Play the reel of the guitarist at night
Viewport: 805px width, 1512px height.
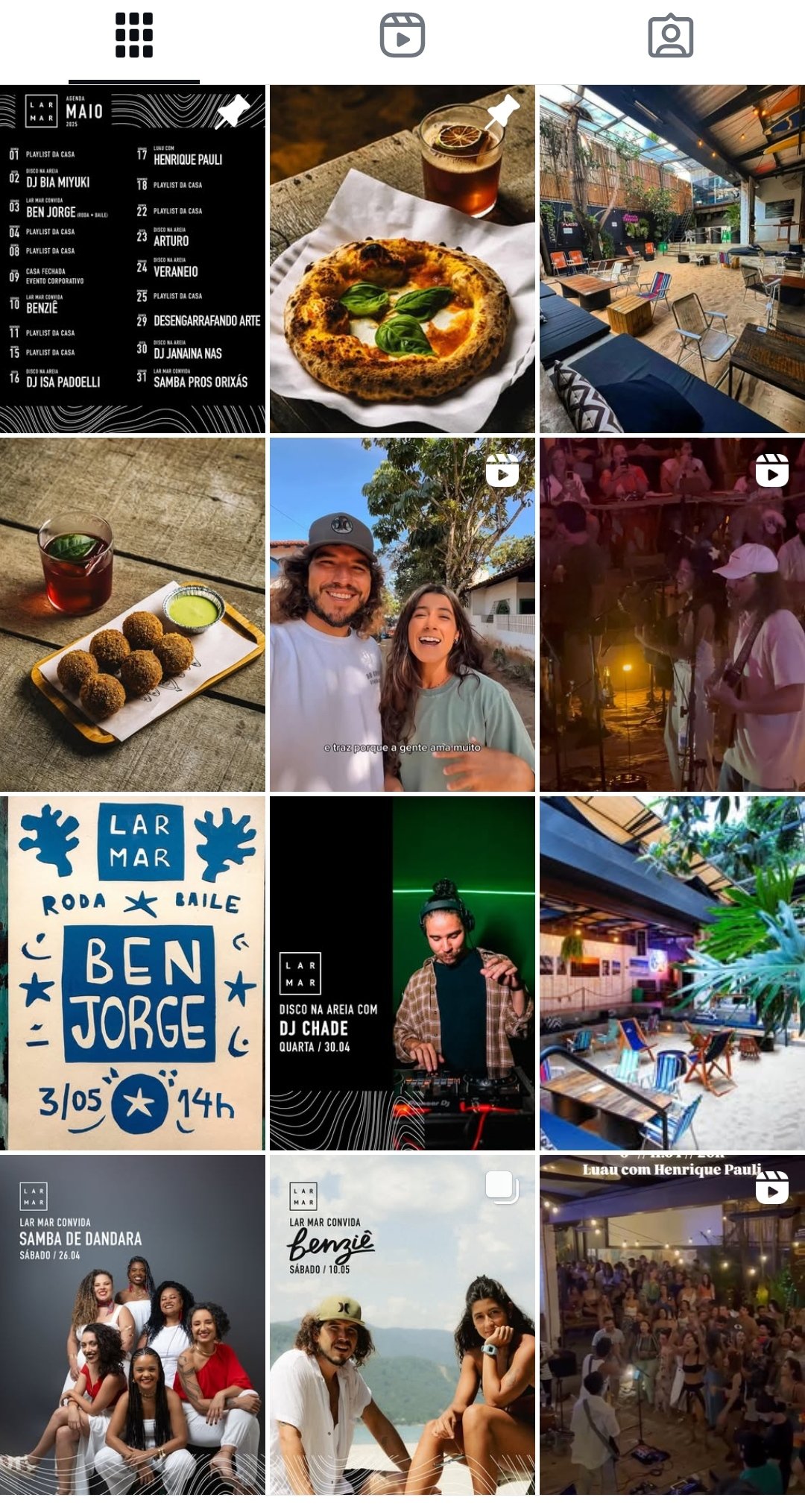(672, 614)
